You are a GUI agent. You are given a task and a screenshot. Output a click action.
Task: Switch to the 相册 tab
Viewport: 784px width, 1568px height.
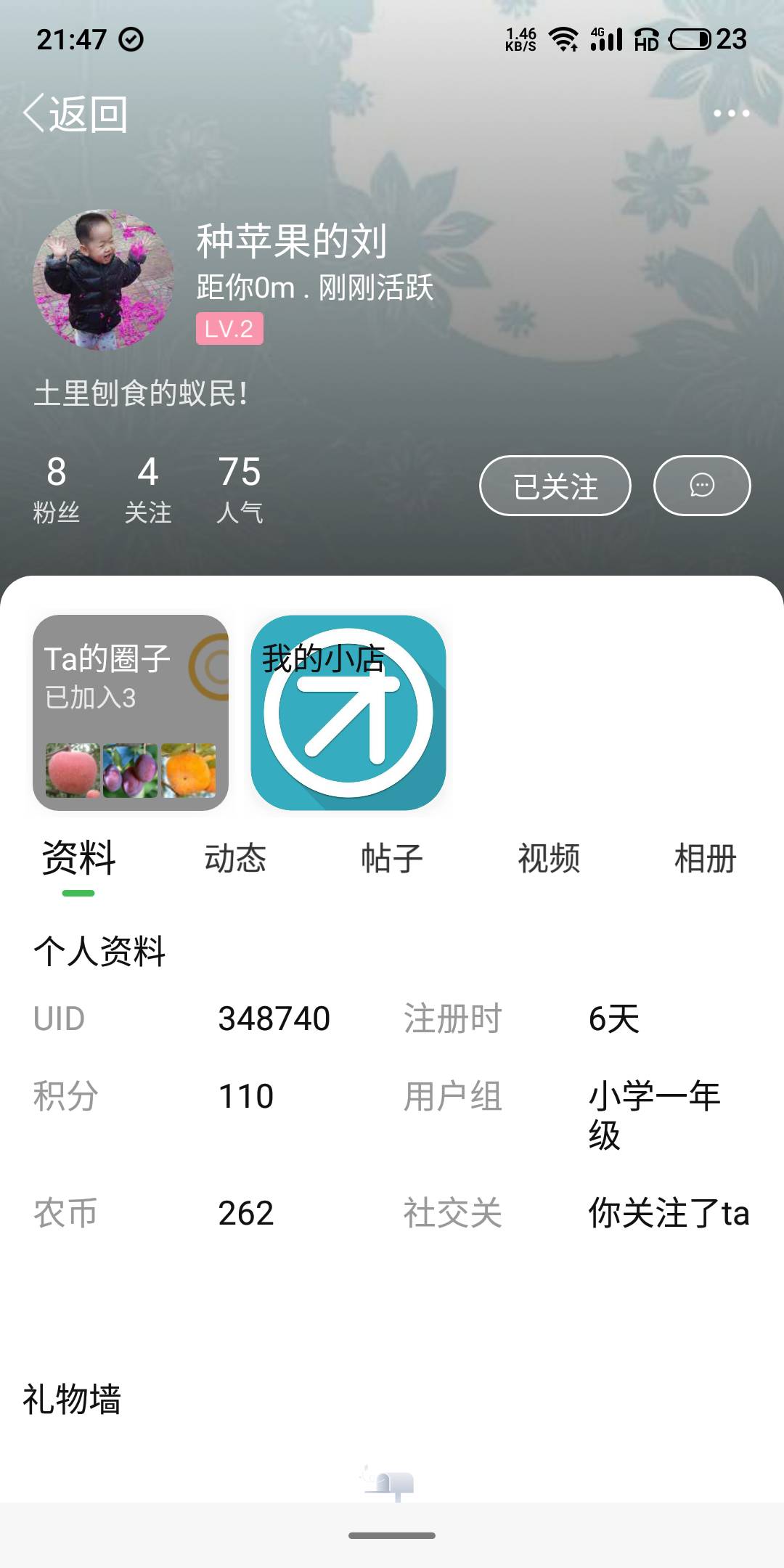pyautogui.click(x=706, y=859)
